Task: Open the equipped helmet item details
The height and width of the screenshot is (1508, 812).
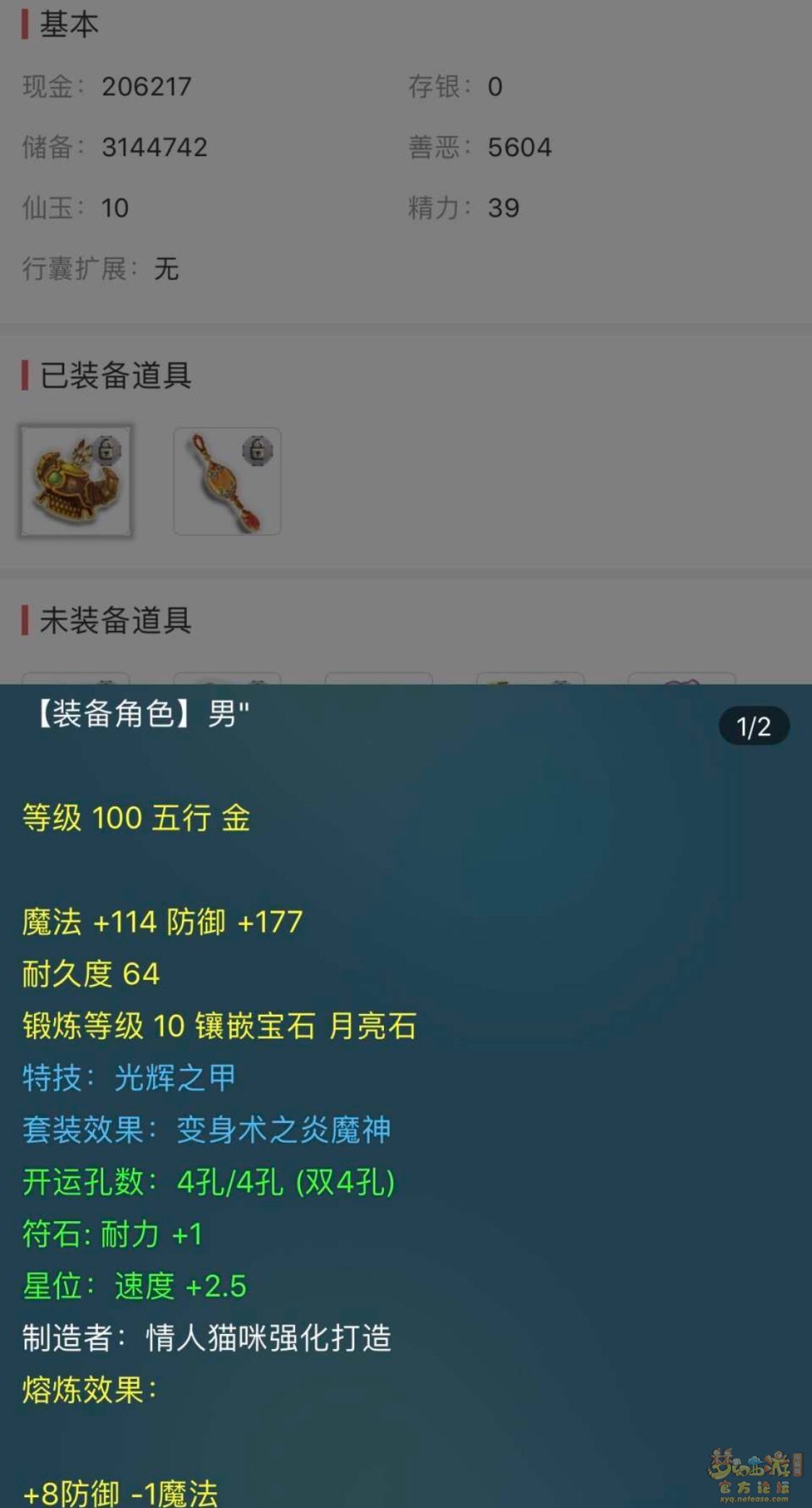Action: 76,481
